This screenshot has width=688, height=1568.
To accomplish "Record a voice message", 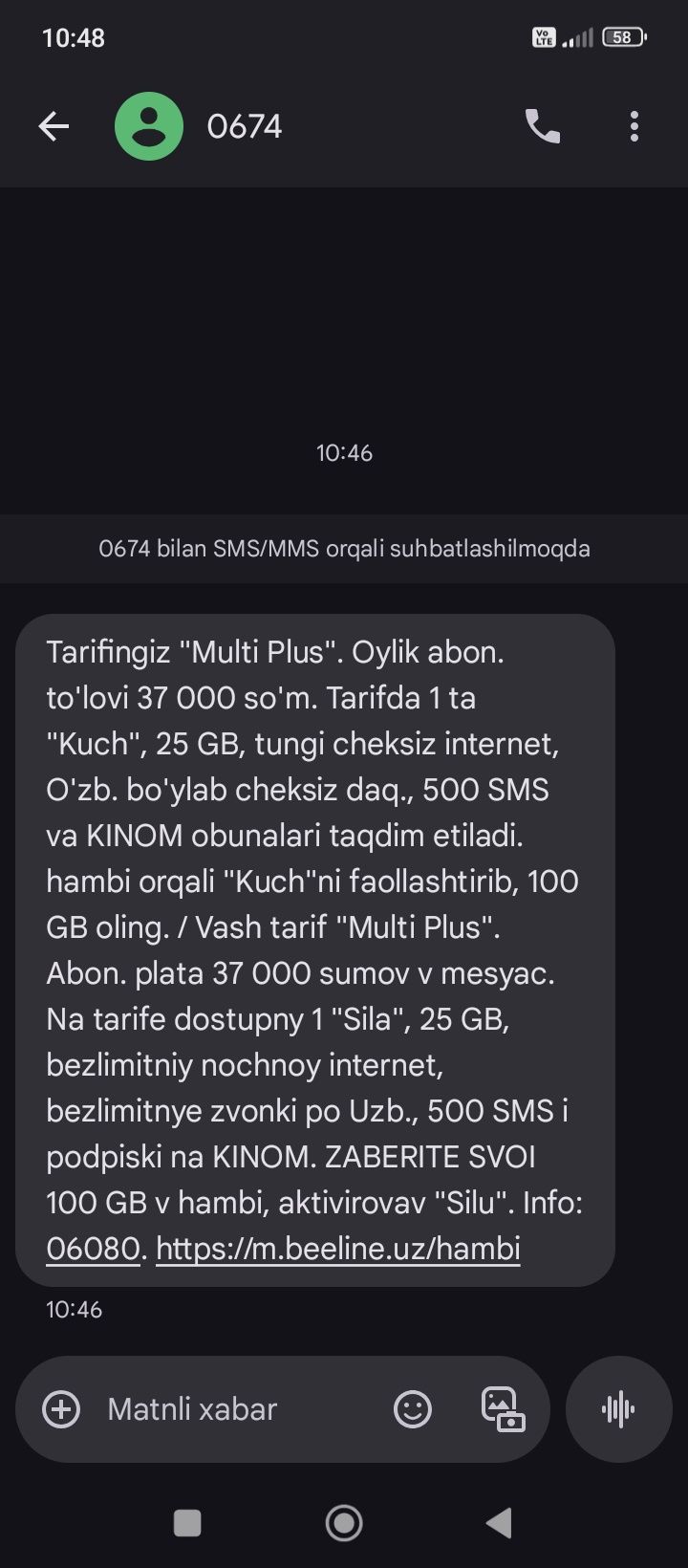I will coord(619,1409).
